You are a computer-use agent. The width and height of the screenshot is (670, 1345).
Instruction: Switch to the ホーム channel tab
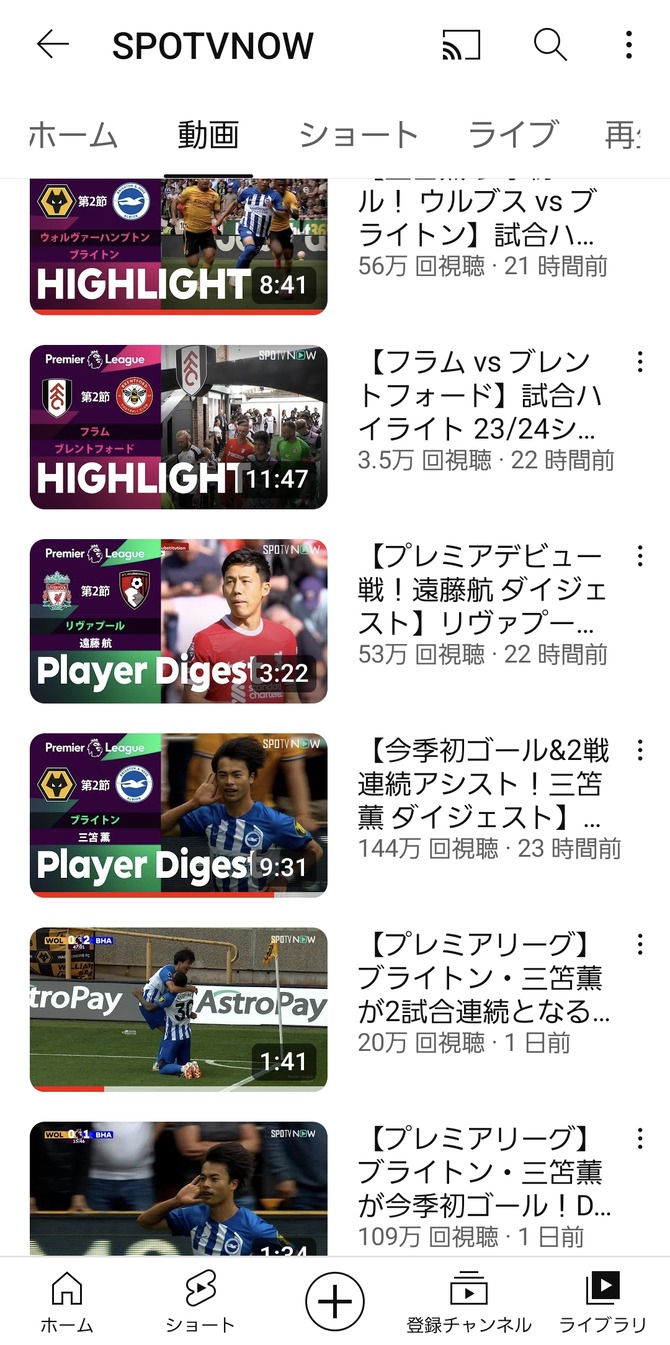pos(72,134)
